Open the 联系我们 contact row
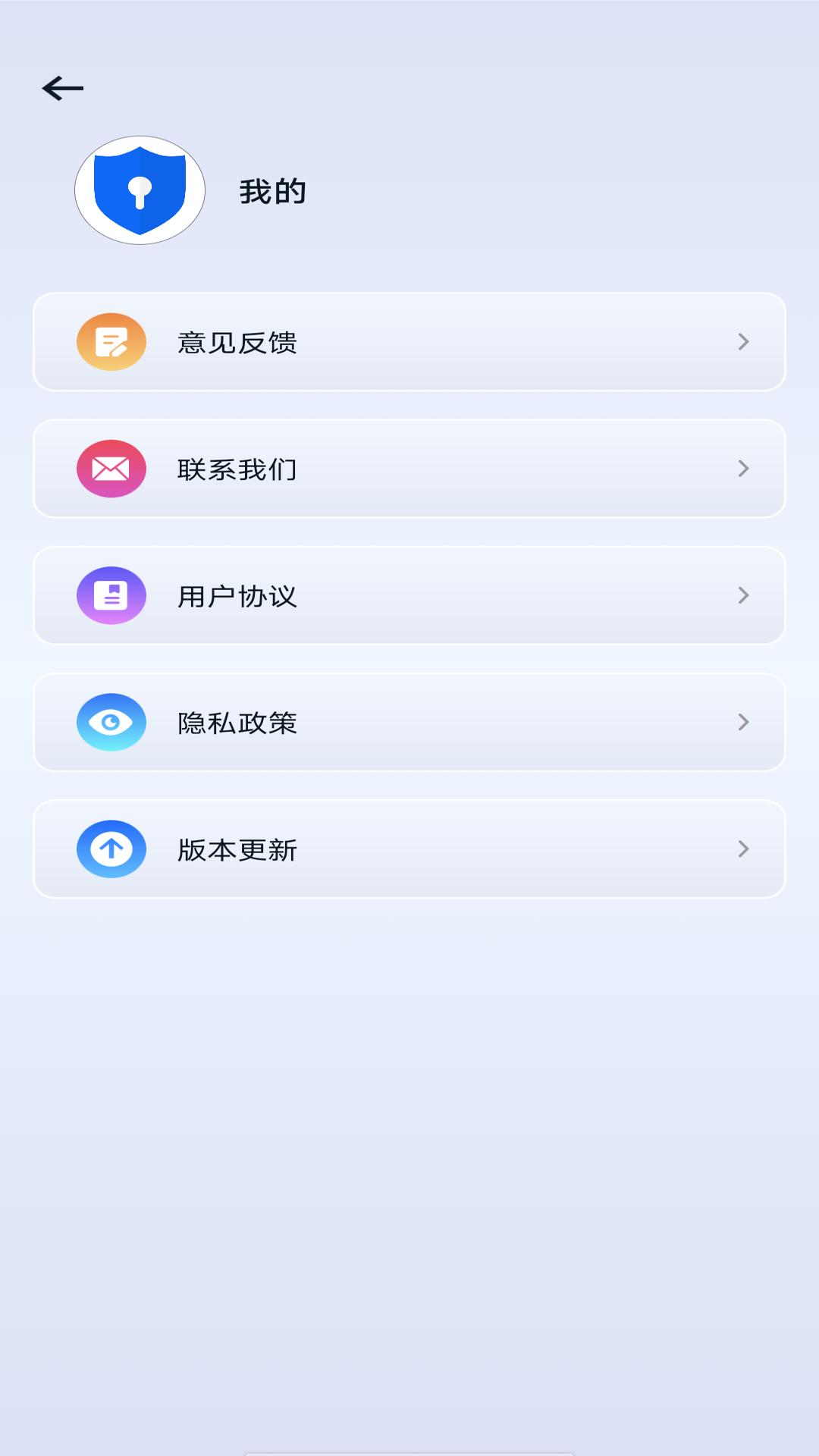This screenshot has height=1456, width=819. pyautogui.click(x=409, y=469)
